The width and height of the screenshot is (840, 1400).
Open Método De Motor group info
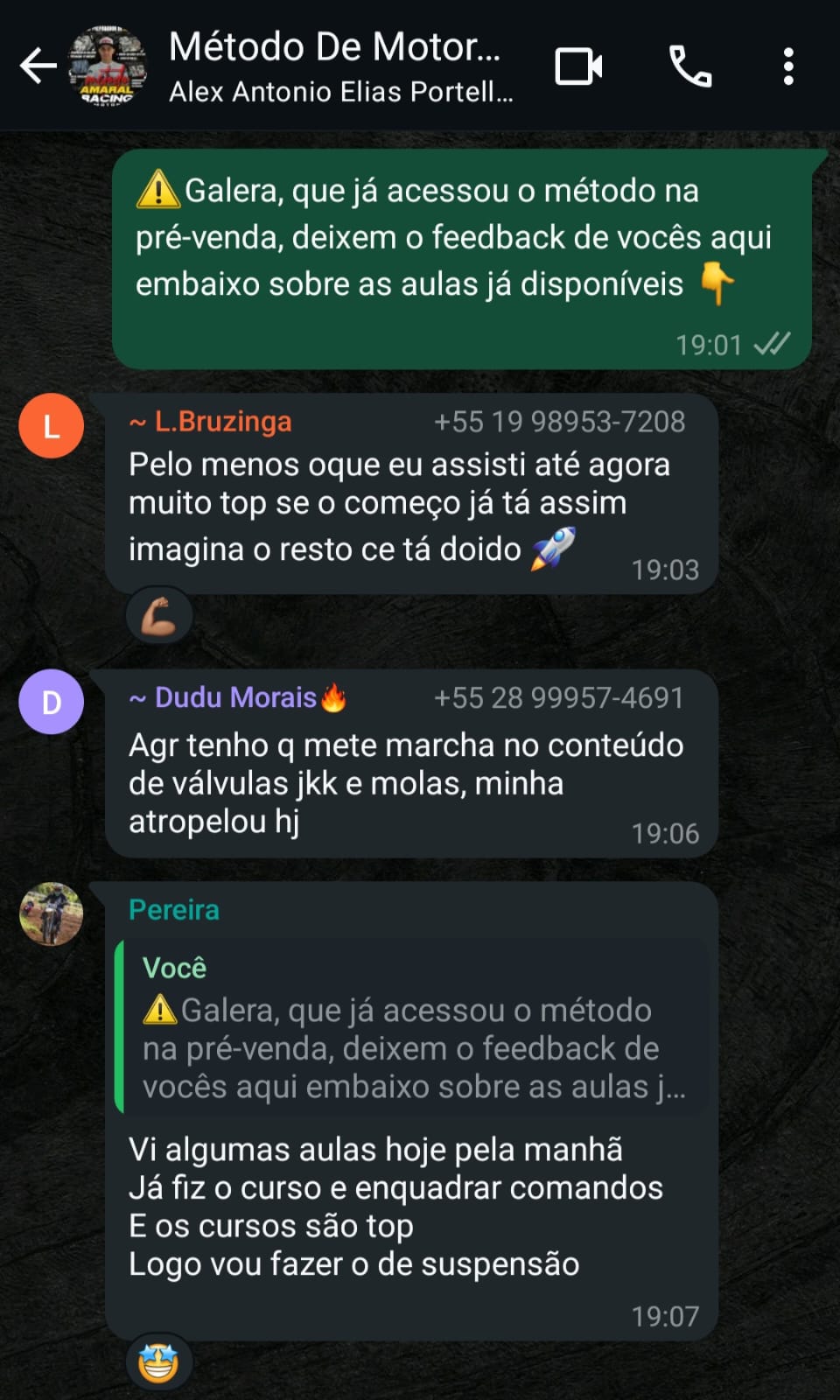(340, 66)
